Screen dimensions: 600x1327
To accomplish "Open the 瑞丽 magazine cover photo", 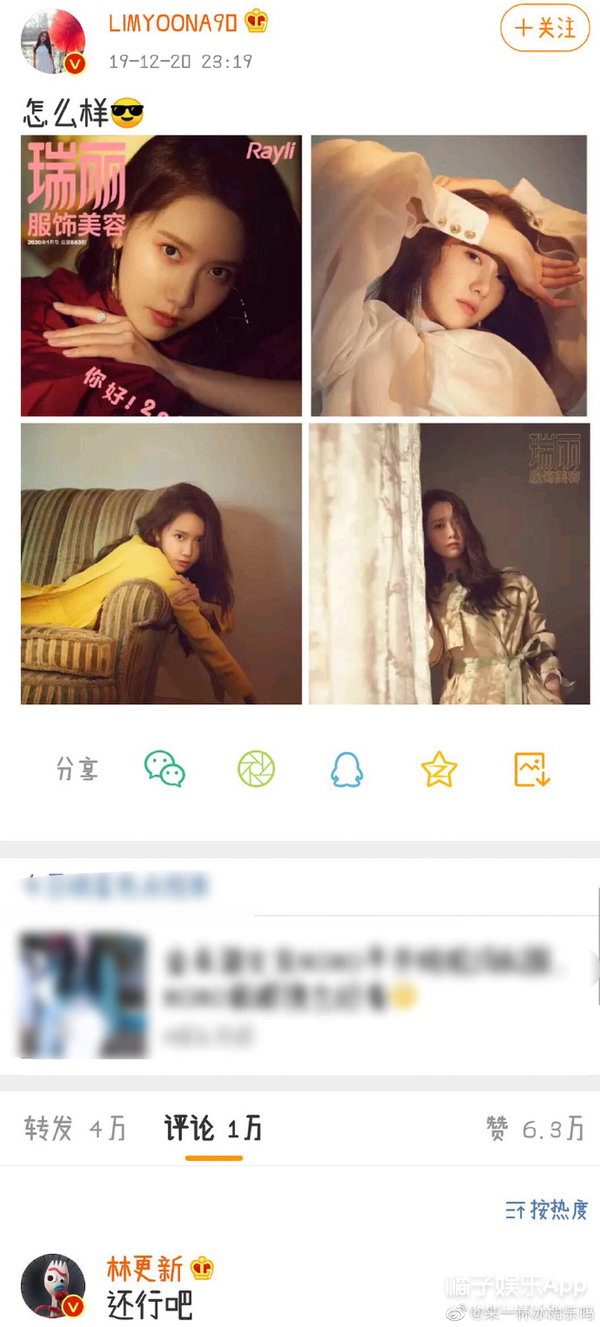I will [x=161, y=275].
